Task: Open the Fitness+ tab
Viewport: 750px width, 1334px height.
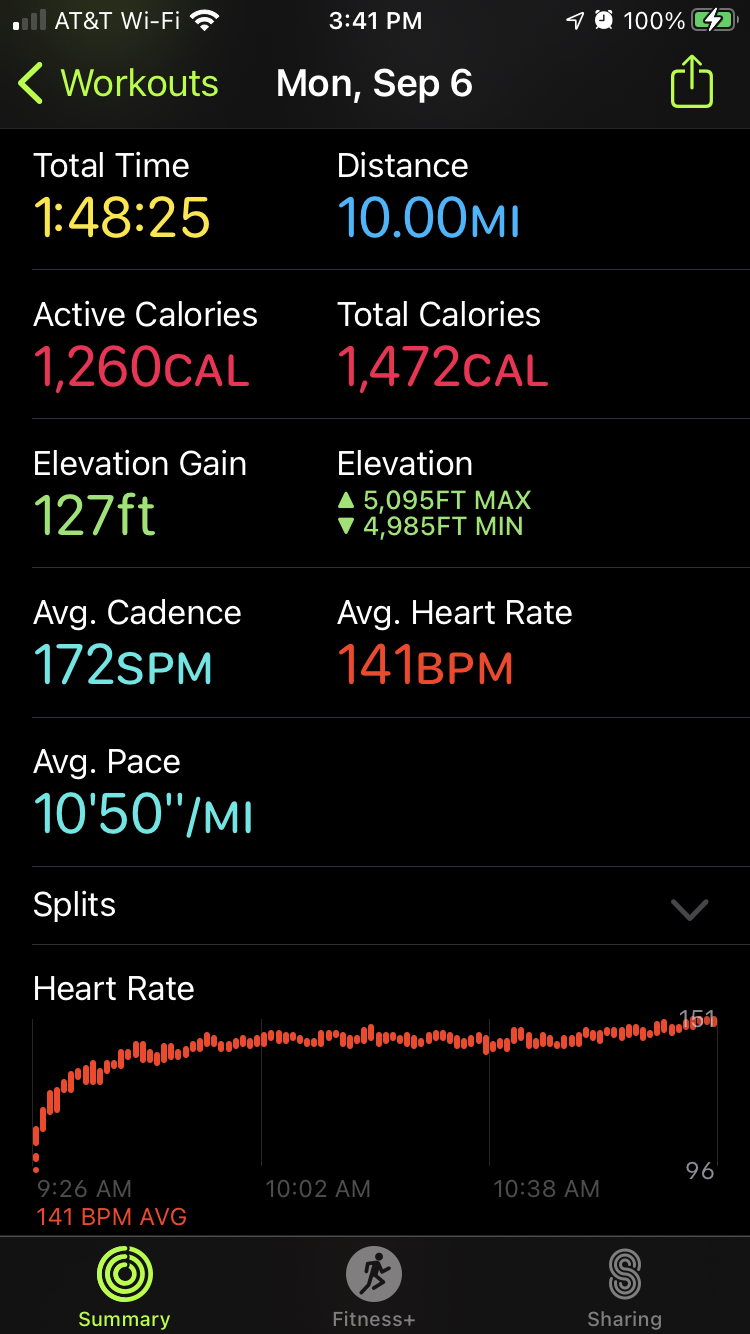Action: point(373,1286)
